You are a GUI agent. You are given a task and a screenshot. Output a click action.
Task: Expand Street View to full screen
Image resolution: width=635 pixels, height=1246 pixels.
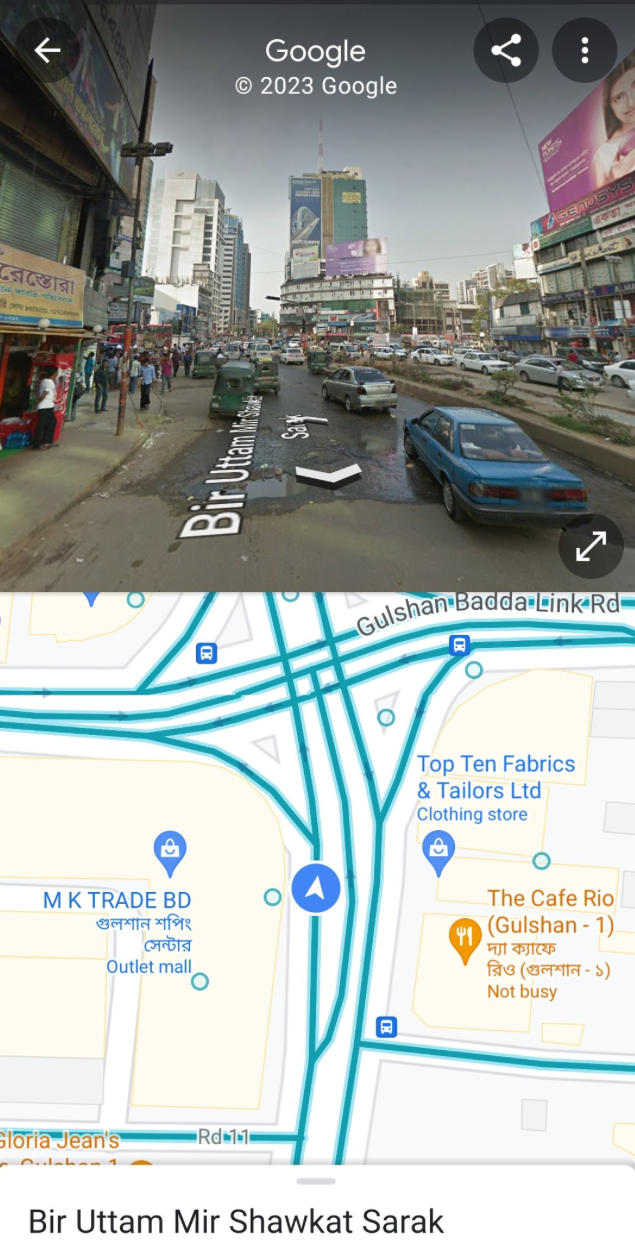coord(591,546)
